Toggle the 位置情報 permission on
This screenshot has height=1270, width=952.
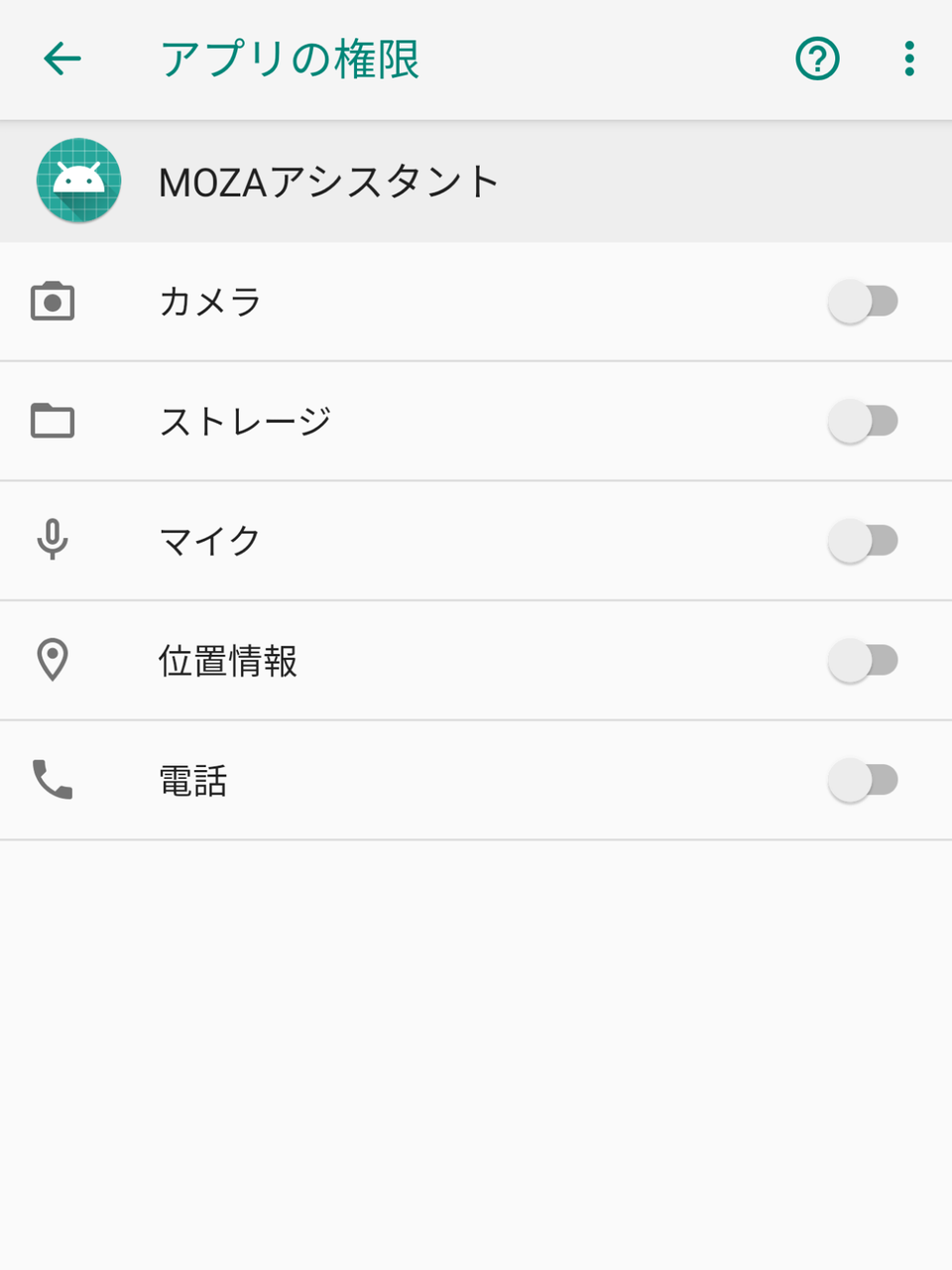coord(863,661)
